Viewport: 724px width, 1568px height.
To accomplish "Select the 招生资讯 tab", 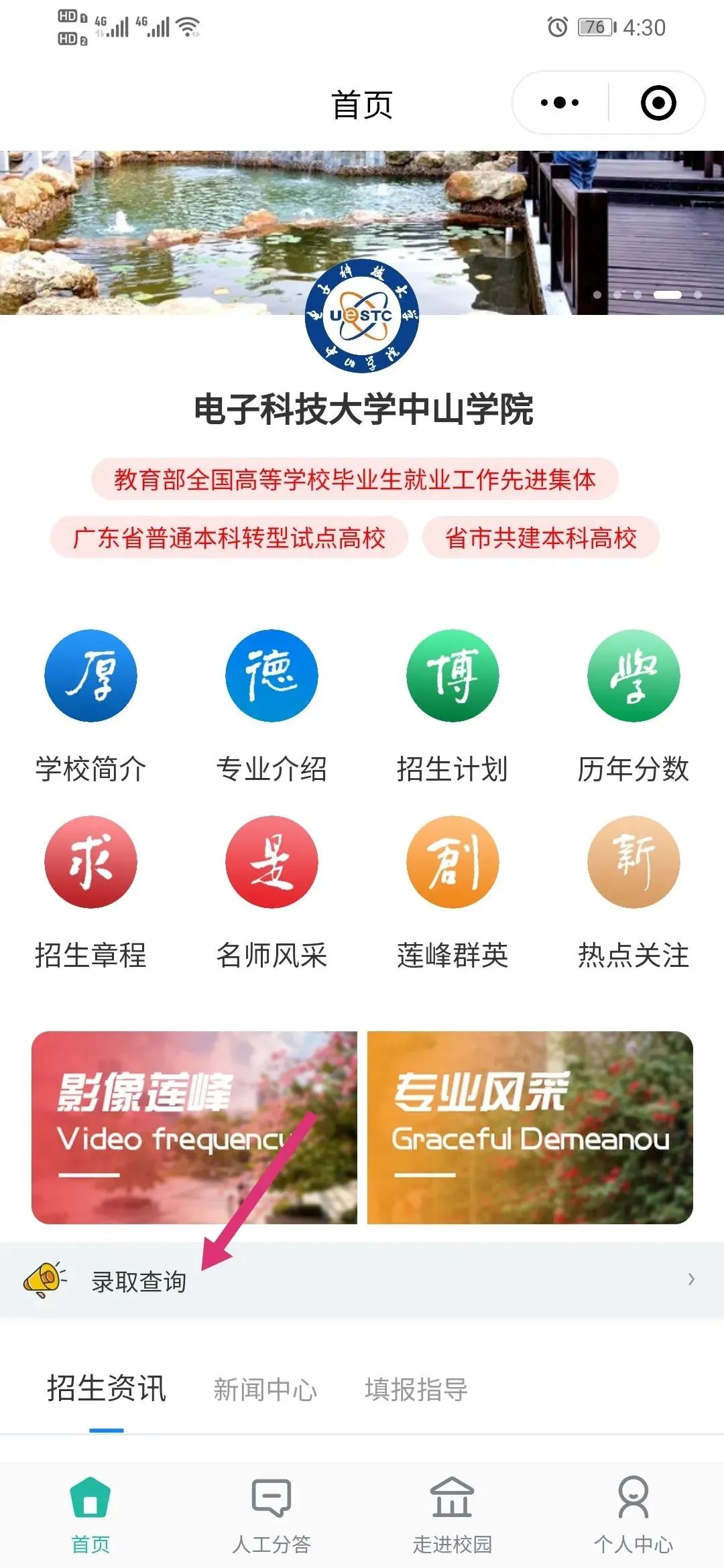I will tap(106, 1388).
